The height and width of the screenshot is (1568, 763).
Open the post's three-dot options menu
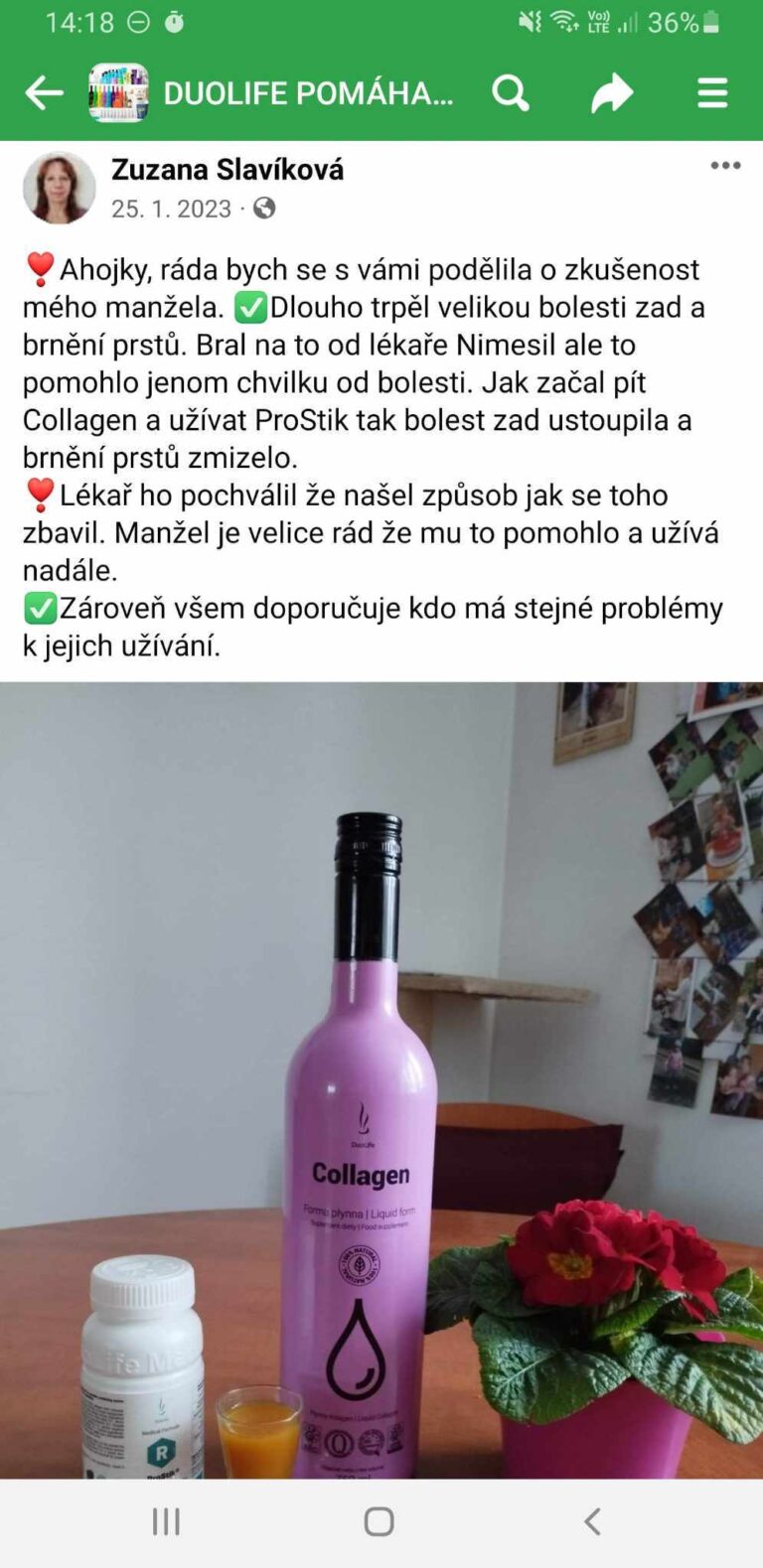click(725, 166)
